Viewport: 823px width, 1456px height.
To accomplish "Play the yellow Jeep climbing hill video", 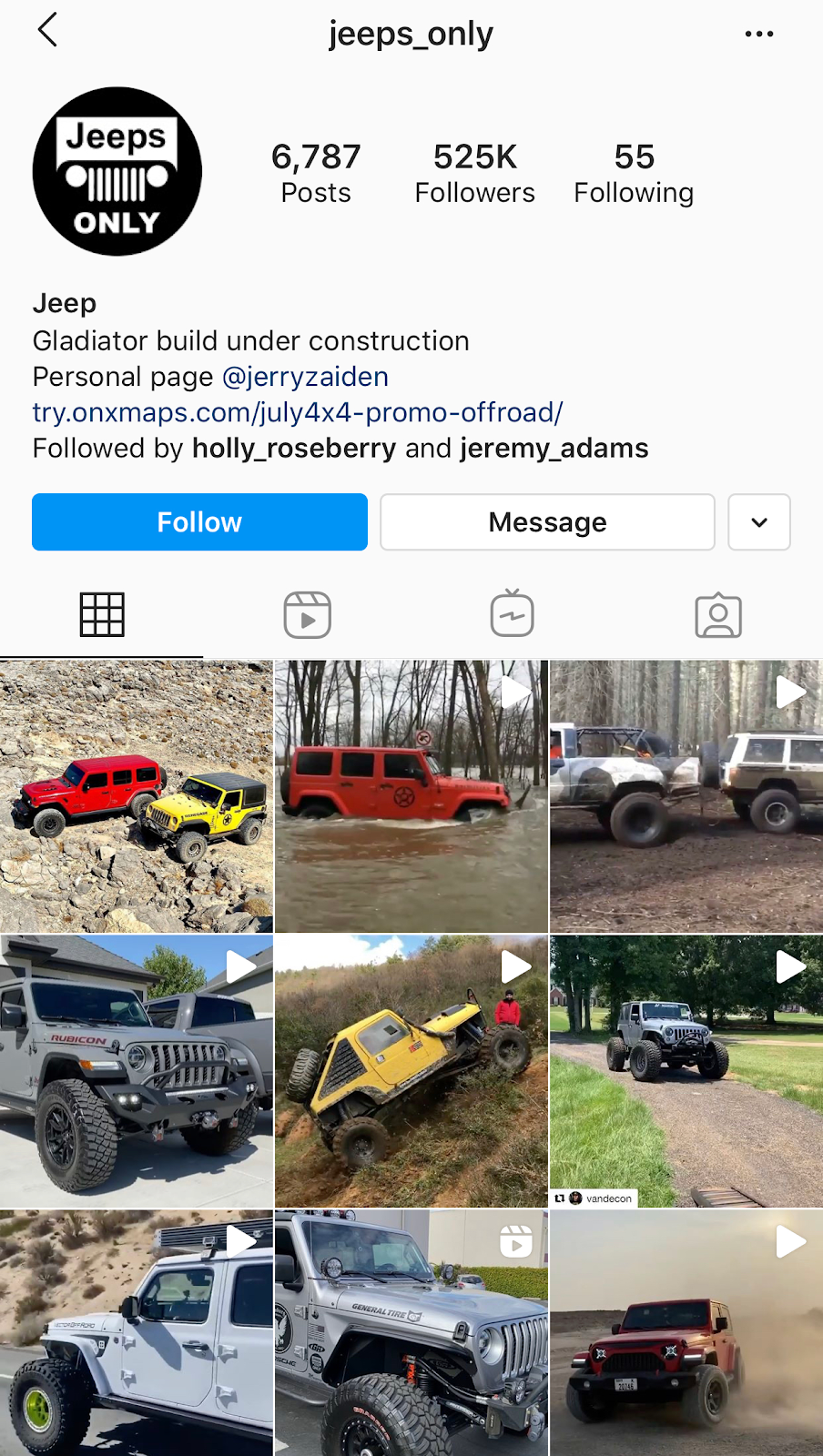I will 411,1071.
